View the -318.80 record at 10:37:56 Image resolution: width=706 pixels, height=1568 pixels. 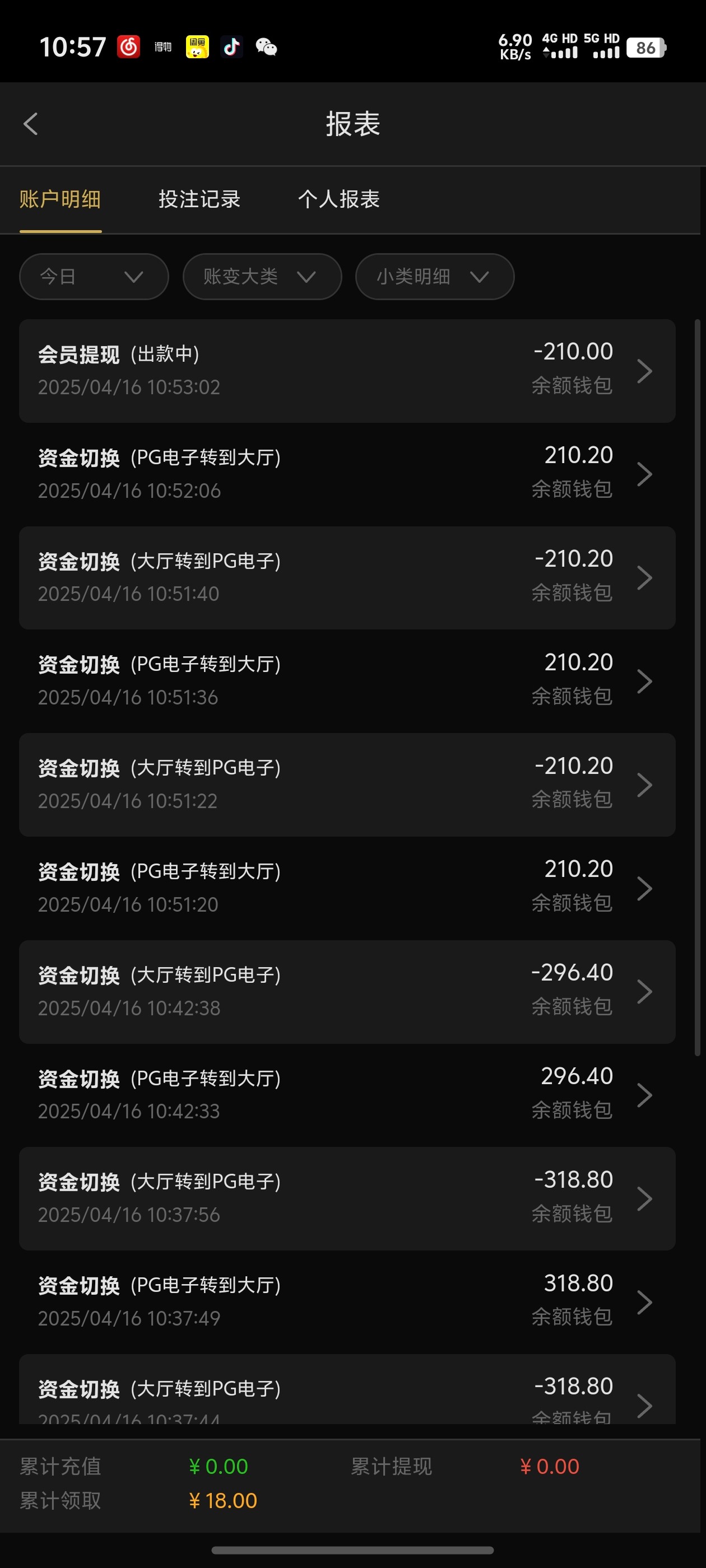click(x=347, y=1198)
